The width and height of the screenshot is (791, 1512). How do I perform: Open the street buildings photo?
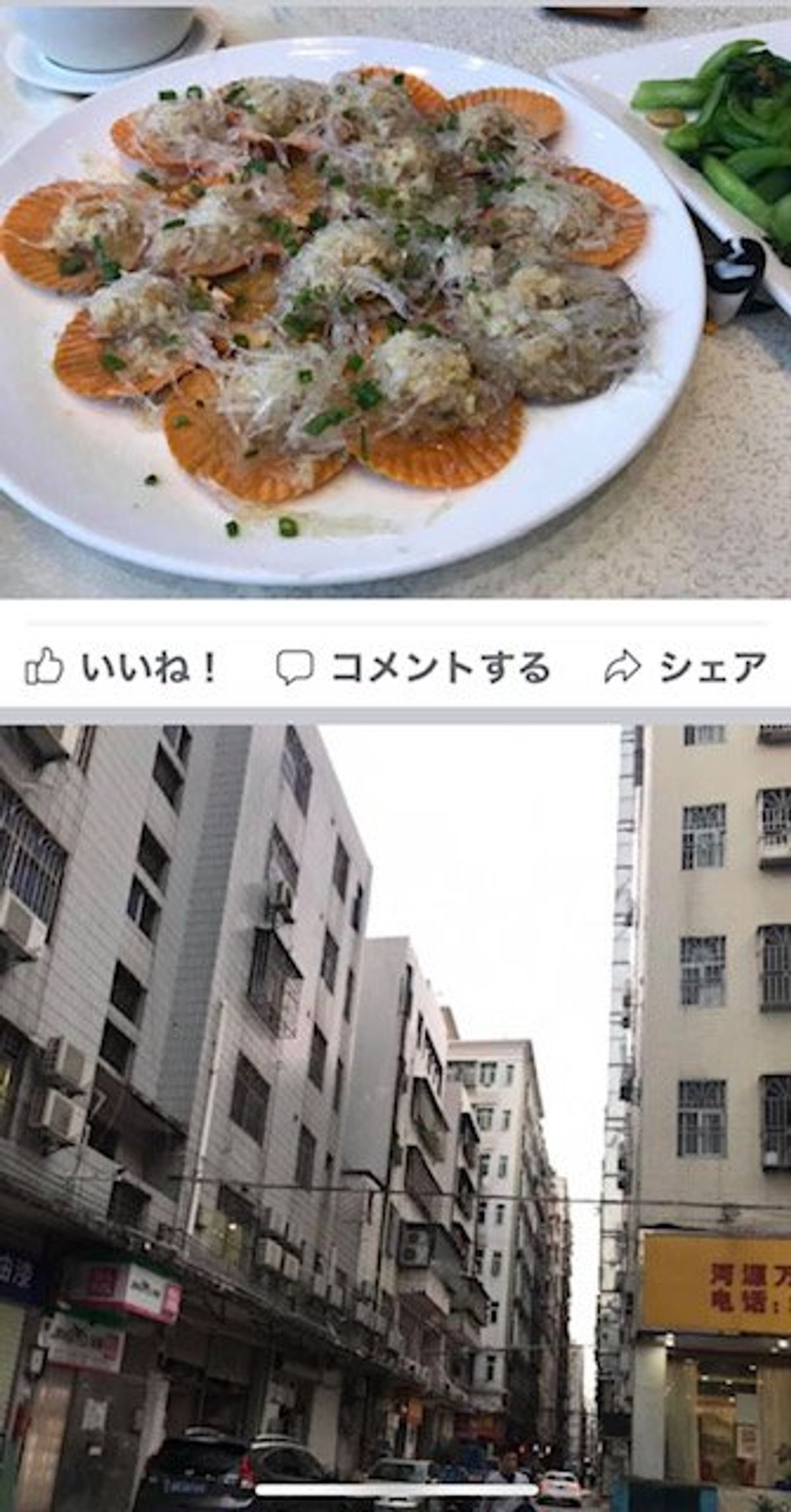click(395, 1114)
